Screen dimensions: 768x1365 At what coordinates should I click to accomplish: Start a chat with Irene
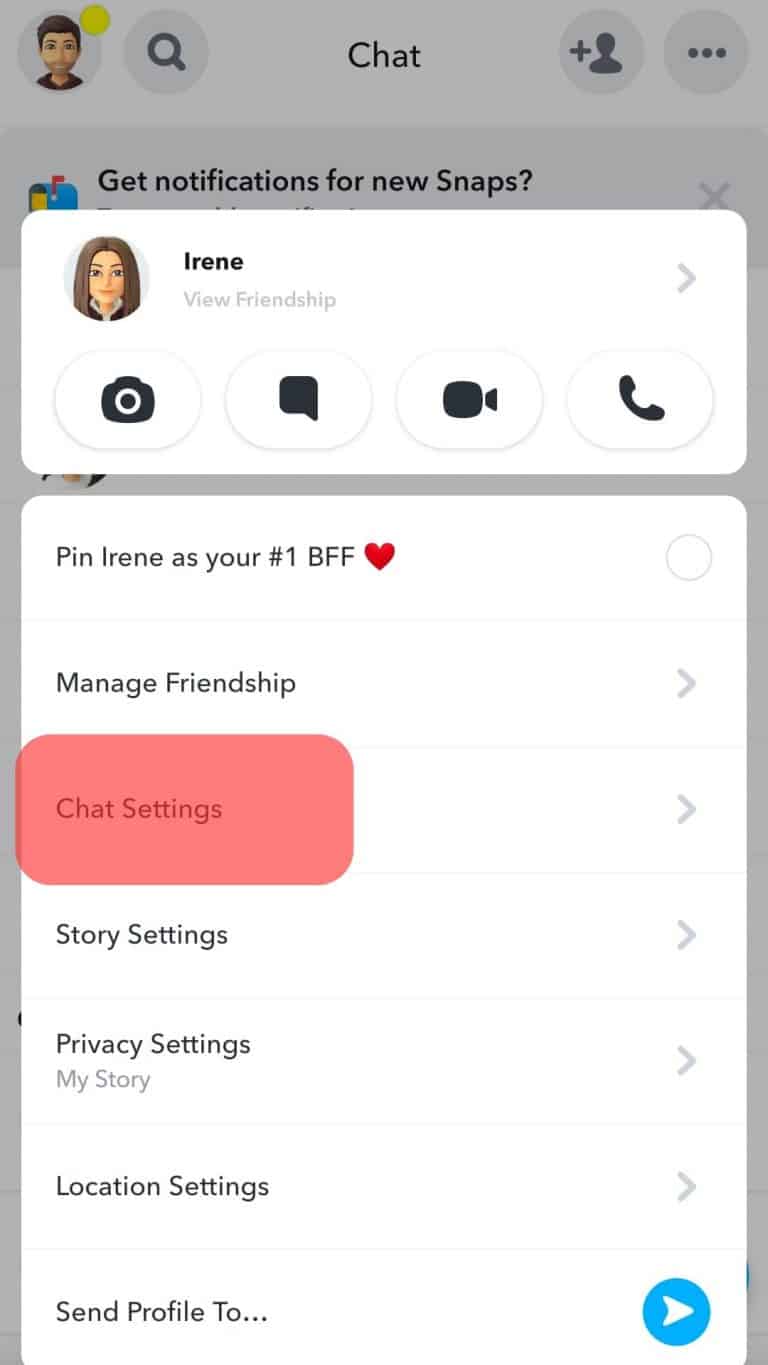coord(298,399)
